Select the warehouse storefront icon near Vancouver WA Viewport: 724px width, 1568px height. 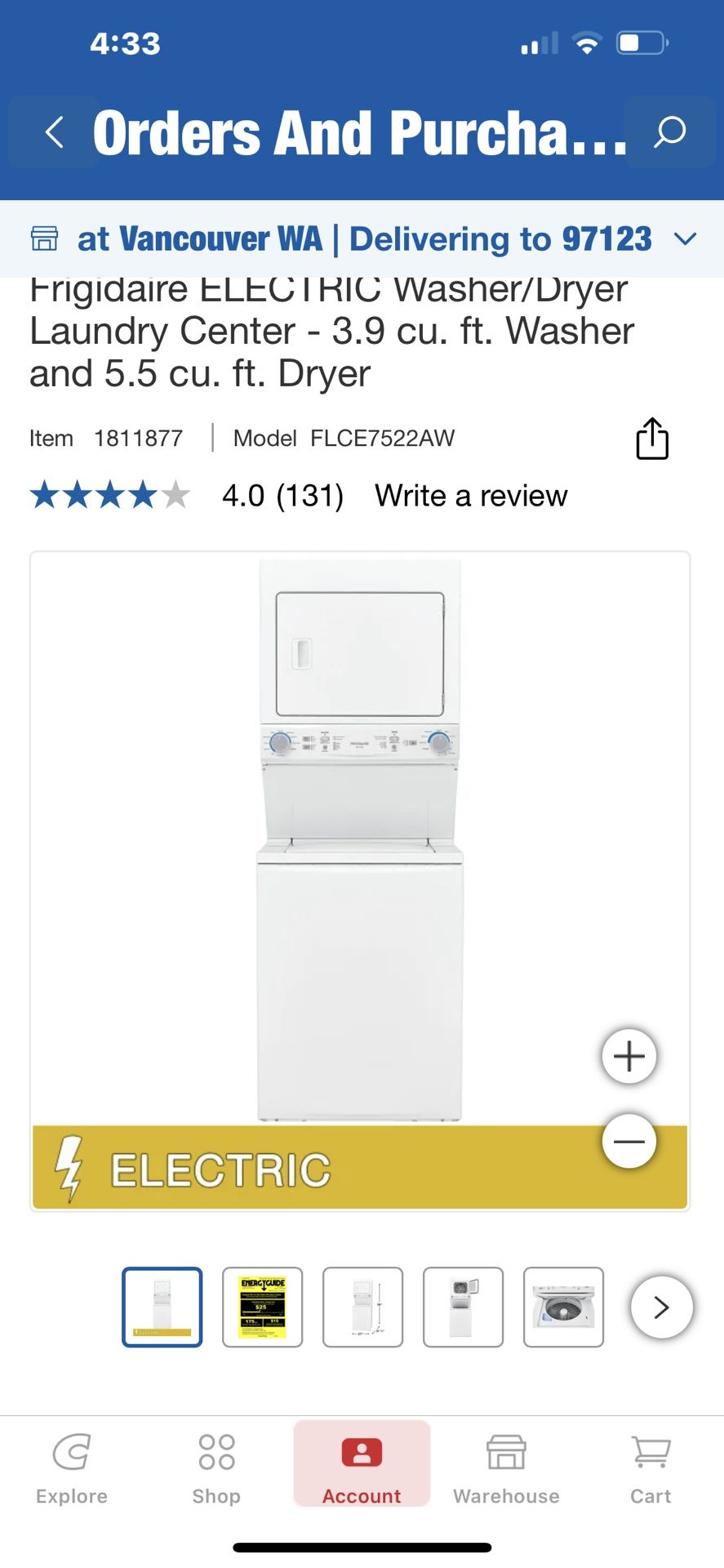45,238
